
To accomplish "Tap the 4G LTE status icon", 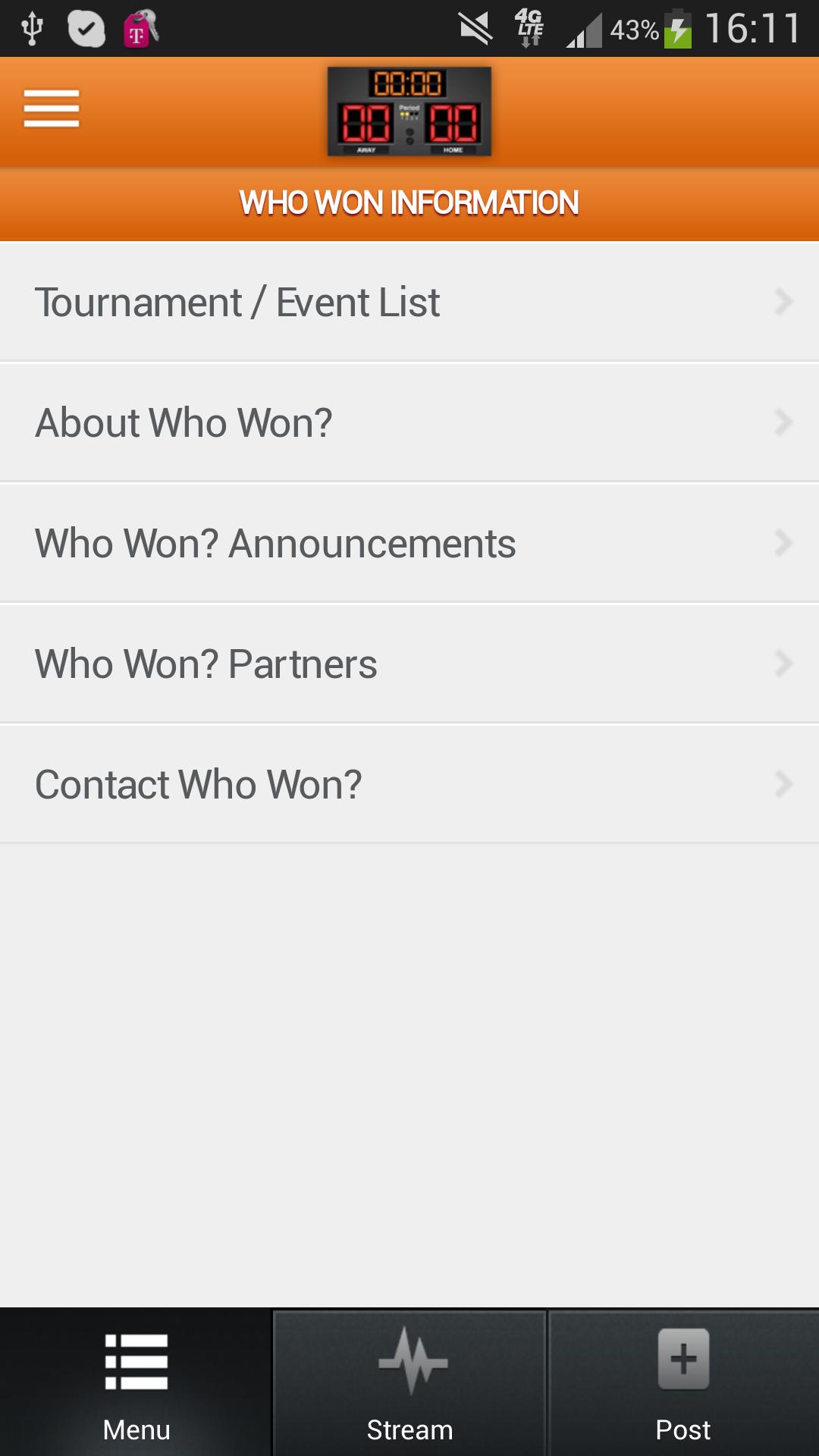I will pyautogui.click(x=529, y=28).
